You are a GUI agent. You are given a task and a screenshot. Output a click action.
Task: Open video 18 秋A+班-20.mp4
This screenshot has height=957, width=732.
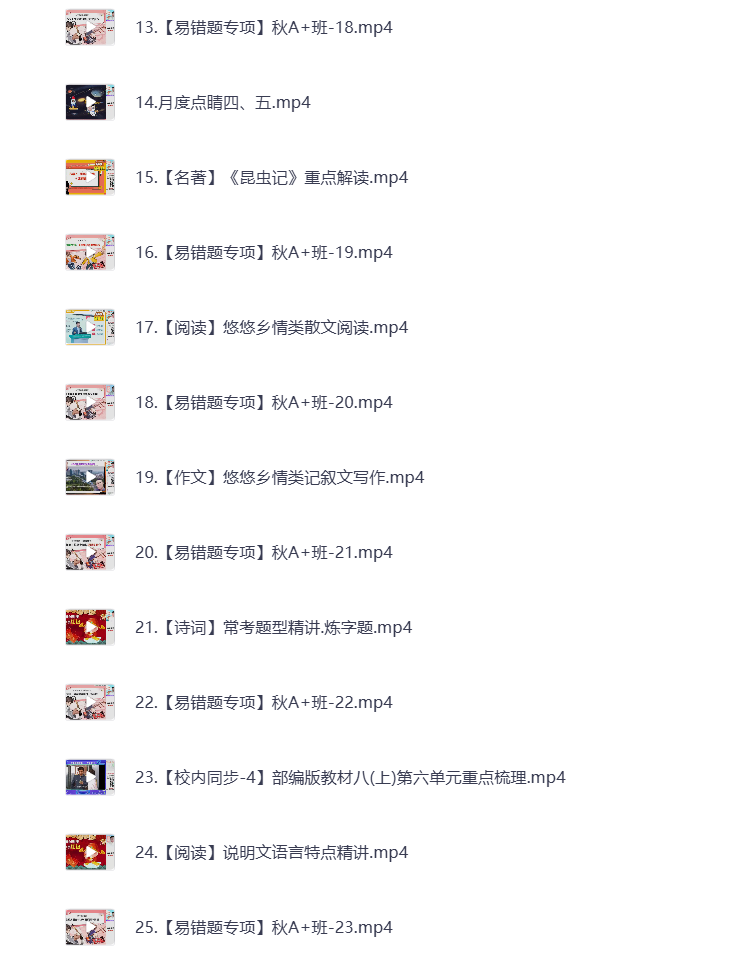coord(263,402)
